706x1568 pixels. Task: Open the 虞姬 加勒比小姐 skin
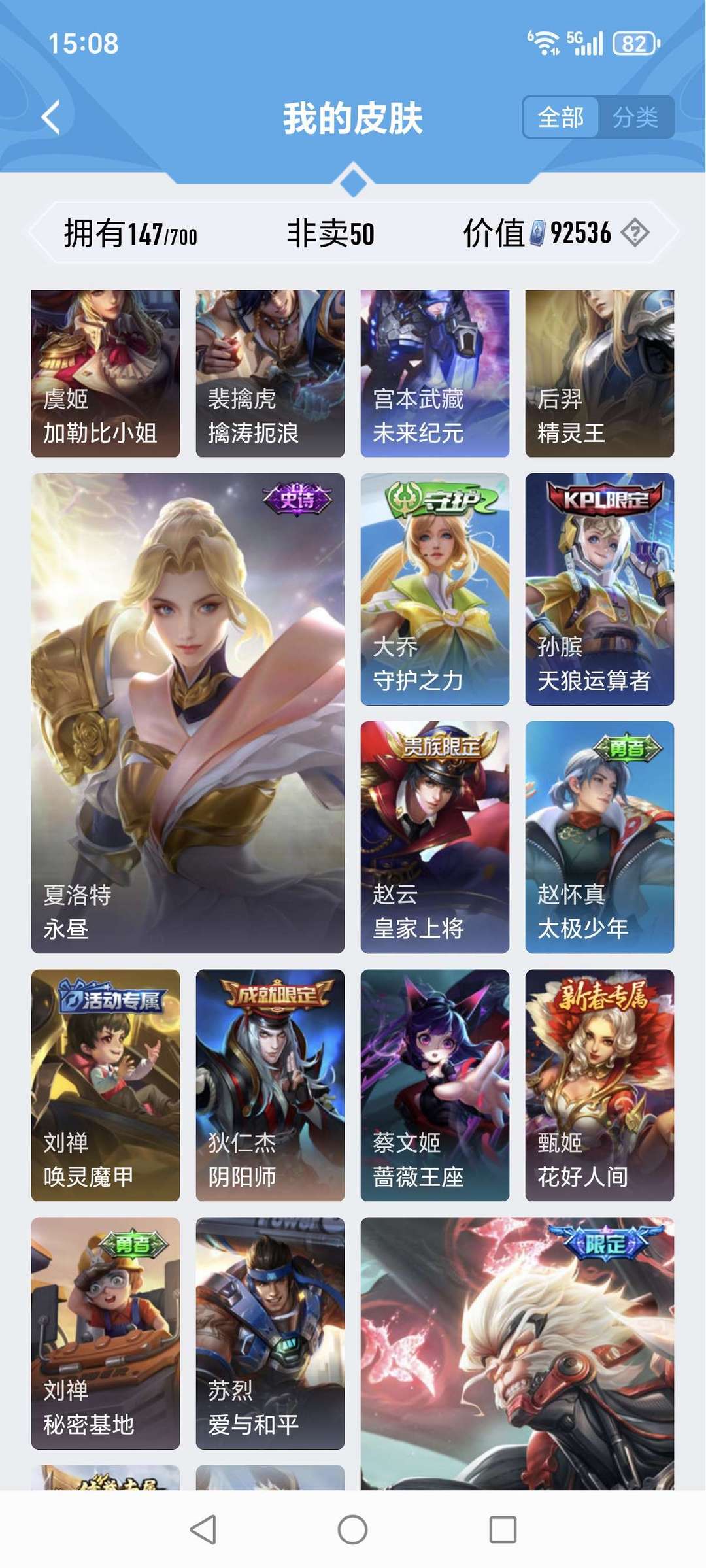(105, 373)
